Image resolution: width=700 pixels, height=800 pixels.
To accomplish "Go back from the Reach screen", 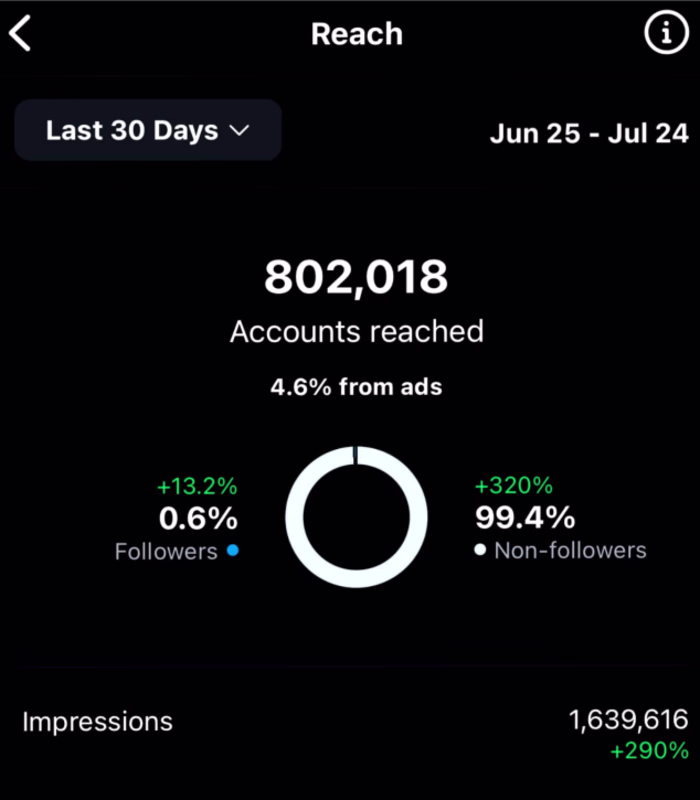I will click(21, 34).
